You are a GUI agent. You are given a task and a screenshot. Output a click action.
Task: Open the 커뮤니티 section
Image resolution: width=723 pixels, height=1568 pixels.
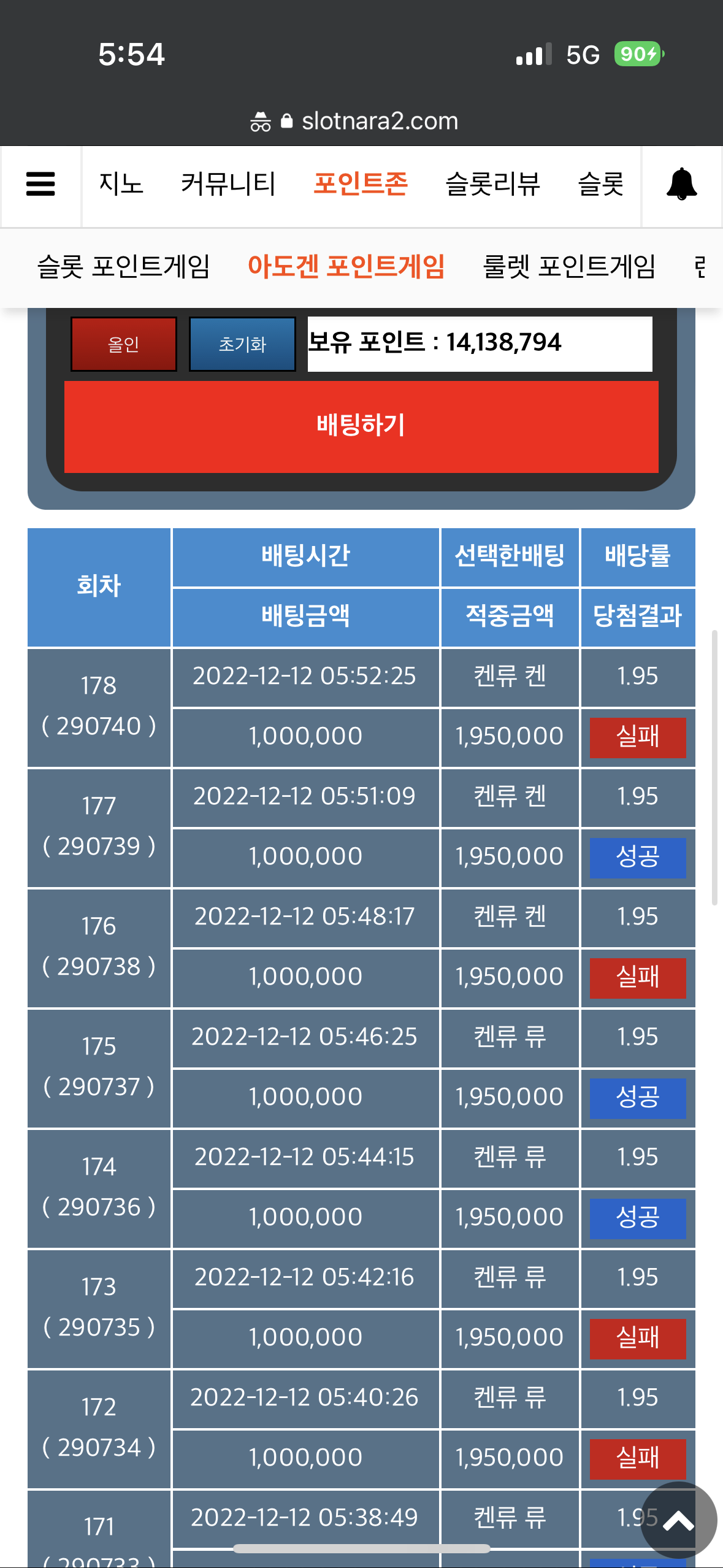[x=228, y=184]
